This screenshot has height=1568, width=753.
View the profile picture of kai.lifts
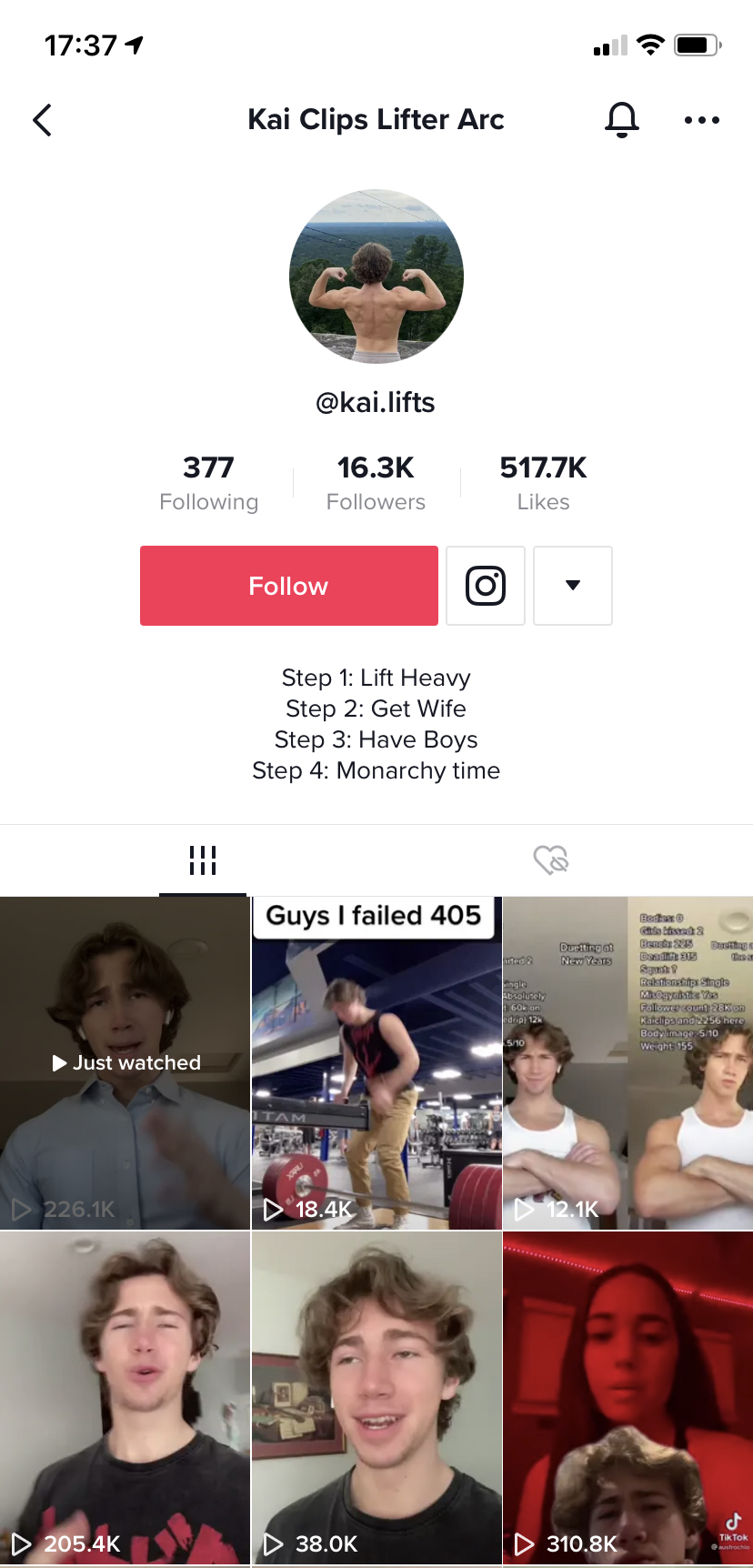coord(376,276)
